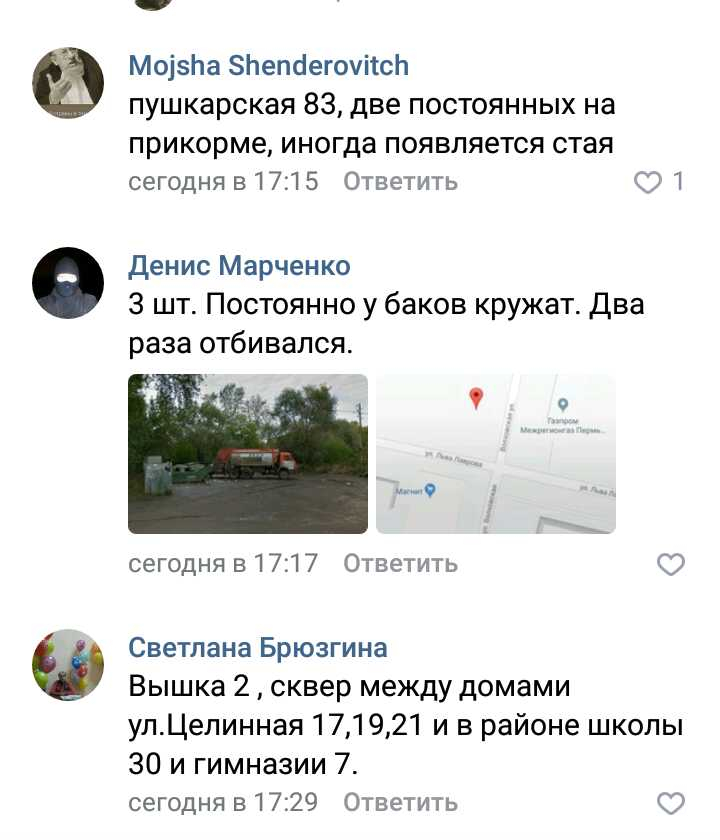The image size is (720, 840).
Task: Open Денис Марченко's avatar
Action: [68, 283]
